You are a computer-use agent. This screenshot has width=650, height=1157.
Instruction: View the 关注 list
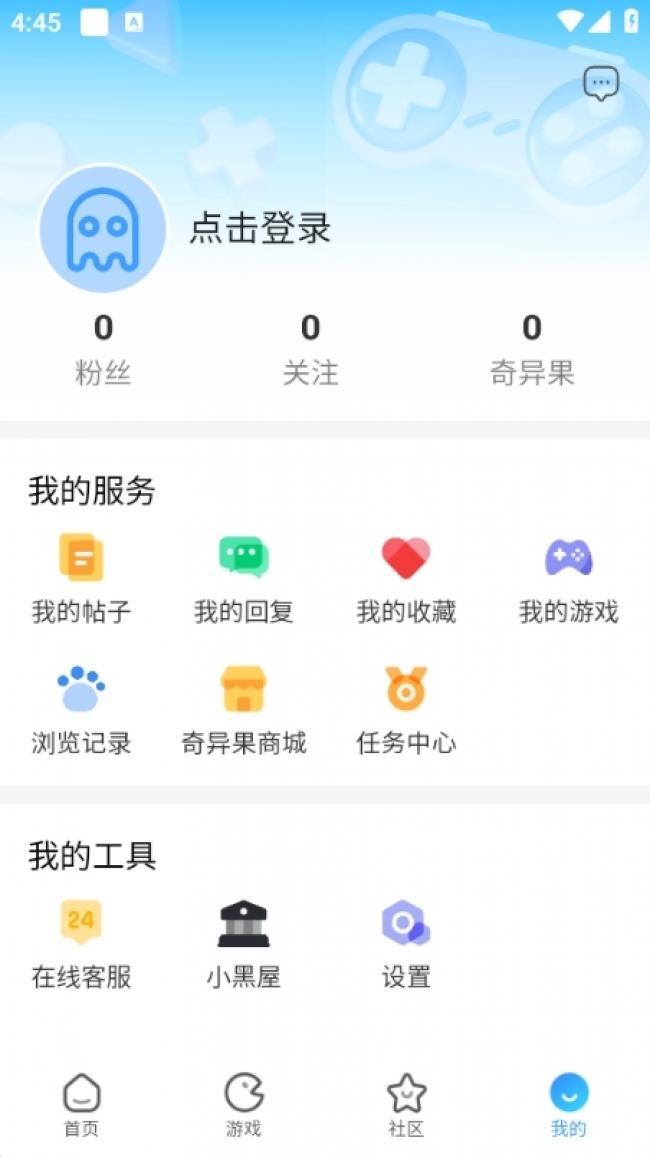pyautogui.click(x=310, y=350)
